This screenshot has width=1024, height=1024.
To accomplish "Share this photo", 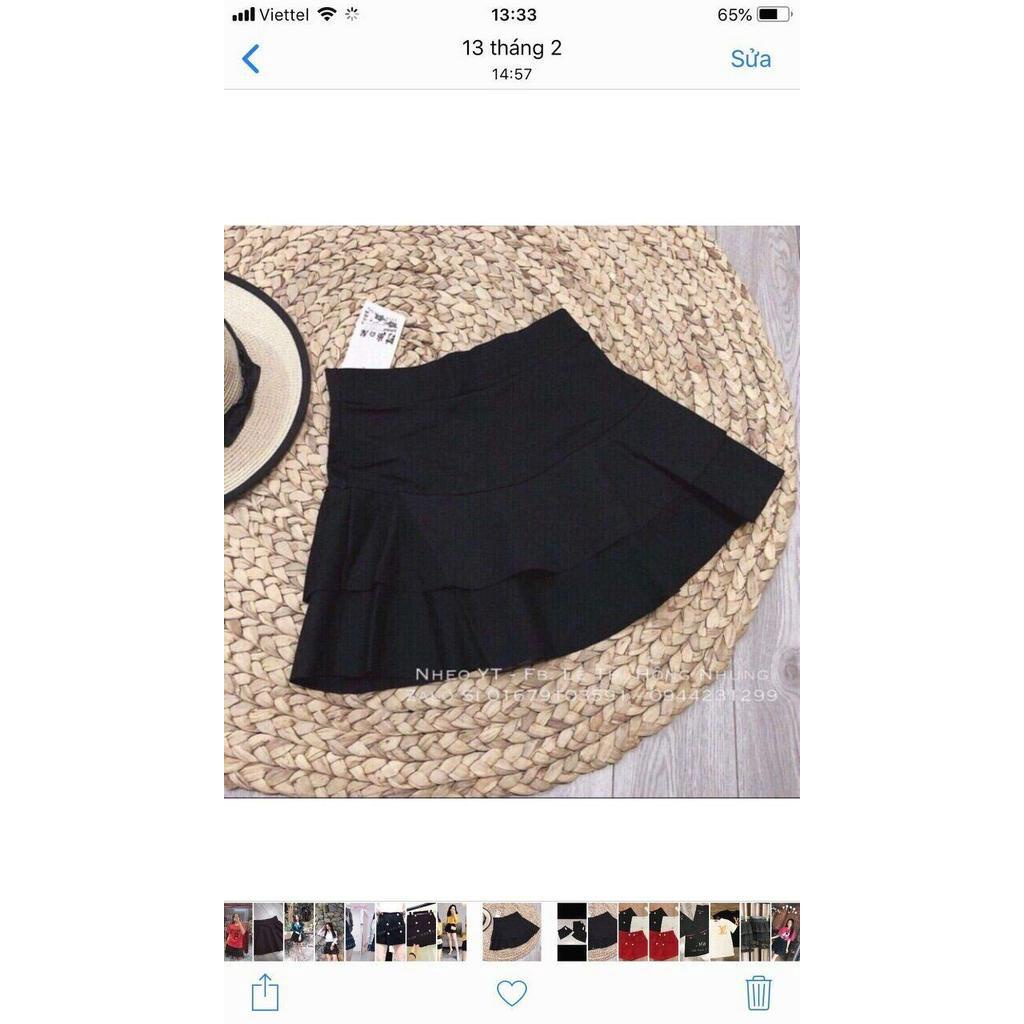I will point(265,993).
